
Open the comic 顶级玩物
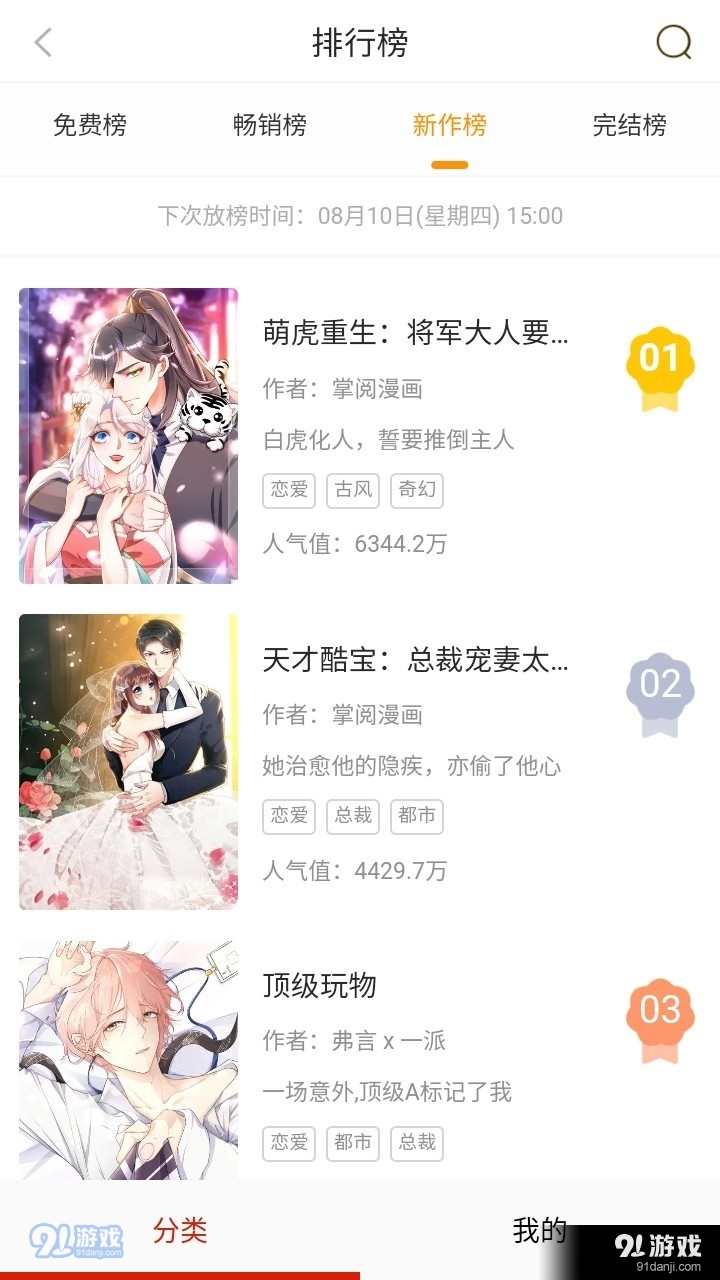click(x=320, y=986)
